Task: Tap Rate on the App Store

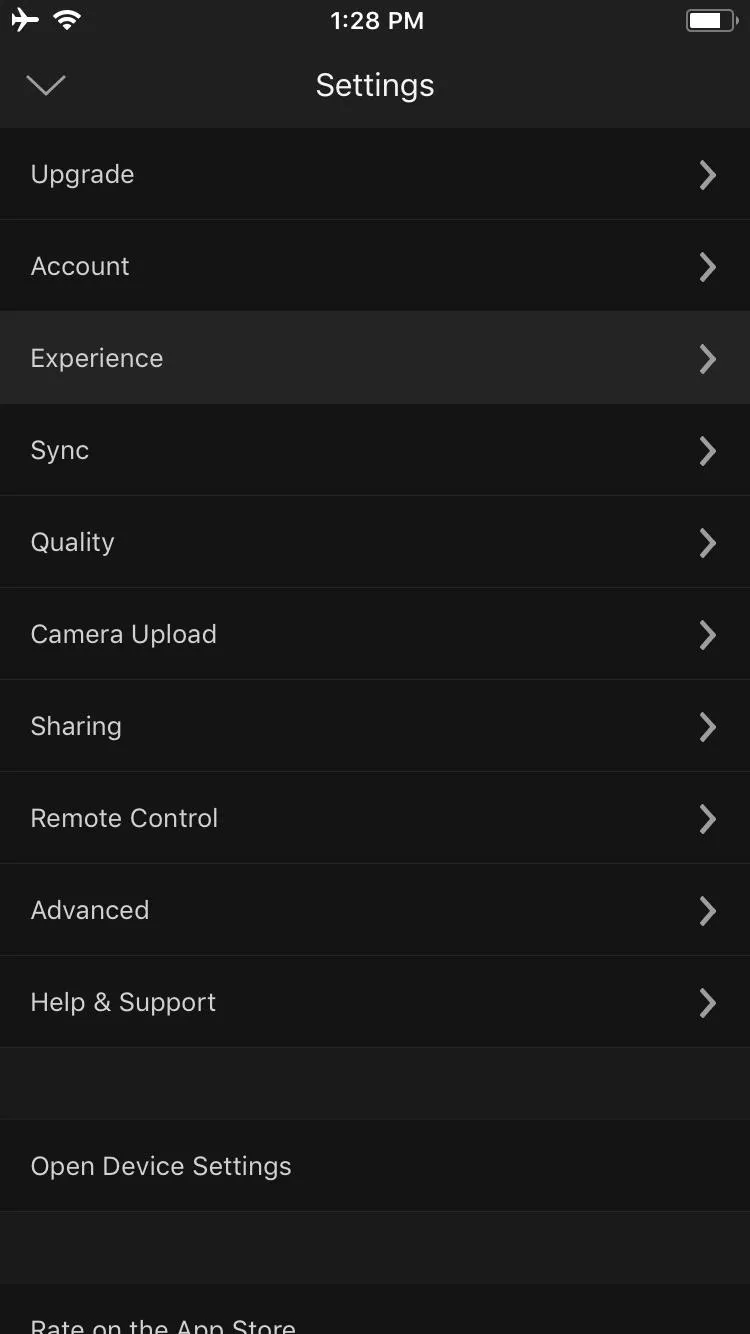Action: point(375,1310)
